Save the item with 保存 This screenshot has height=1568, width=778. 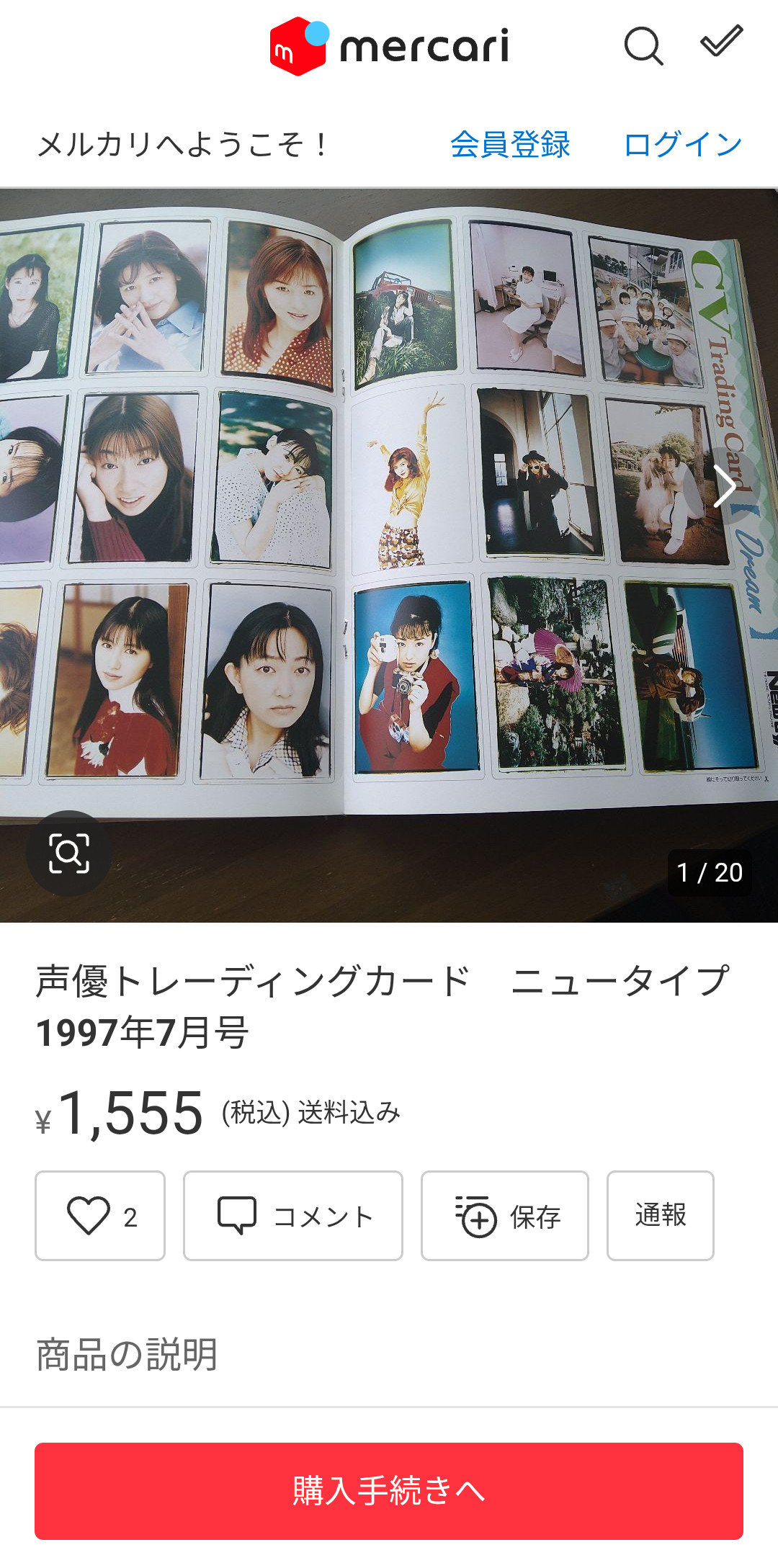click(x=505, y=1216)
